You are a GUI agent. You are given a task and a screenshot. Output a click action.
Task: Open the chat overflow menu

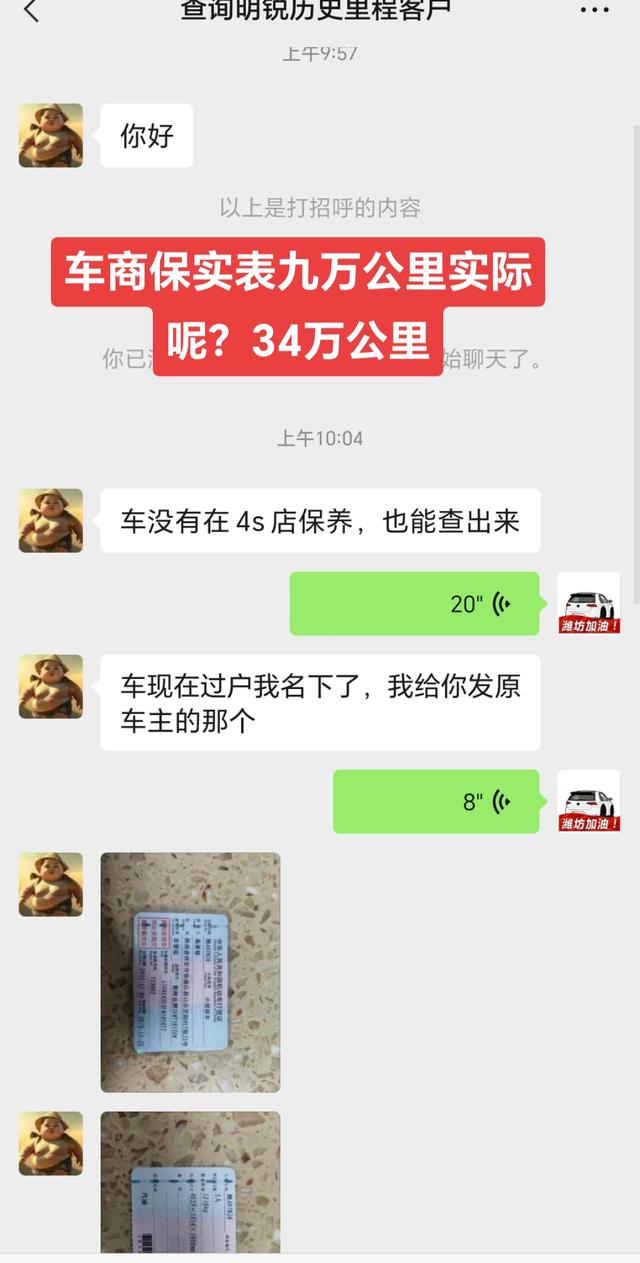[595, 12]
